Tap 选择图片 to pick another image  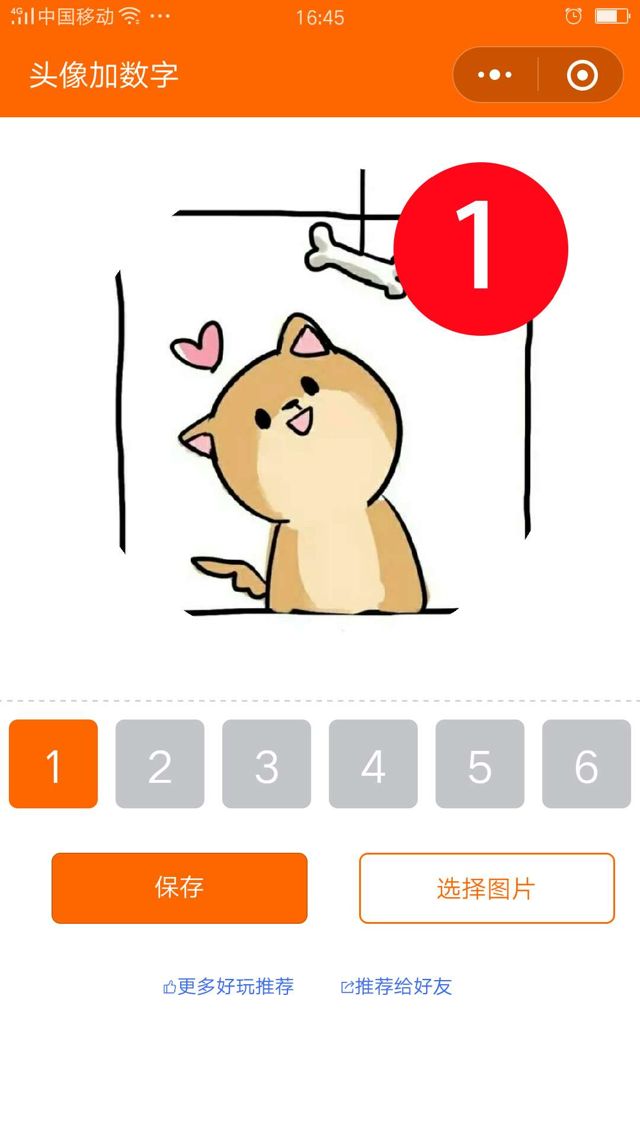pos(486,888)
